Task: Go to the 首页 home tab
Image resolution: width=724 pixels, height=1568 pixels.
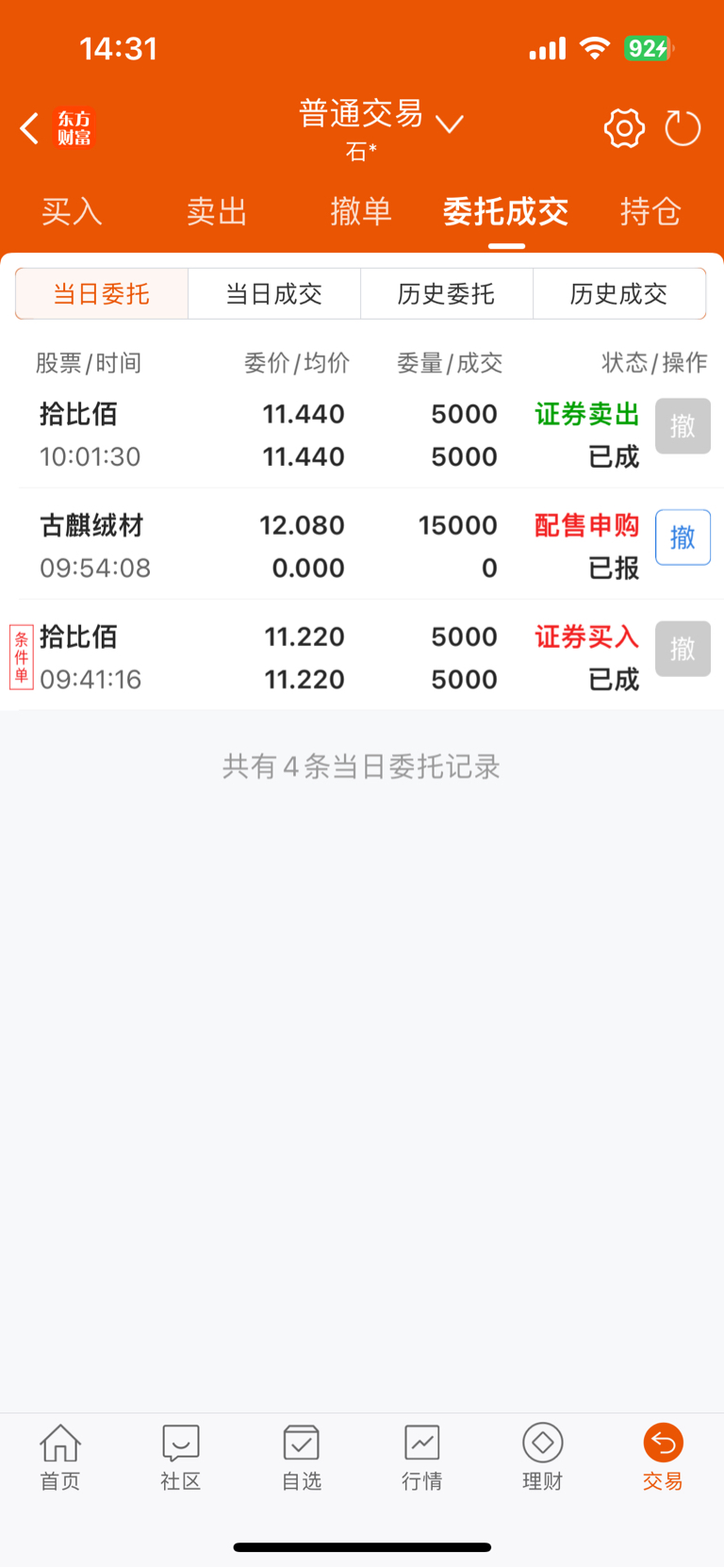Action: coord(60,1458)
